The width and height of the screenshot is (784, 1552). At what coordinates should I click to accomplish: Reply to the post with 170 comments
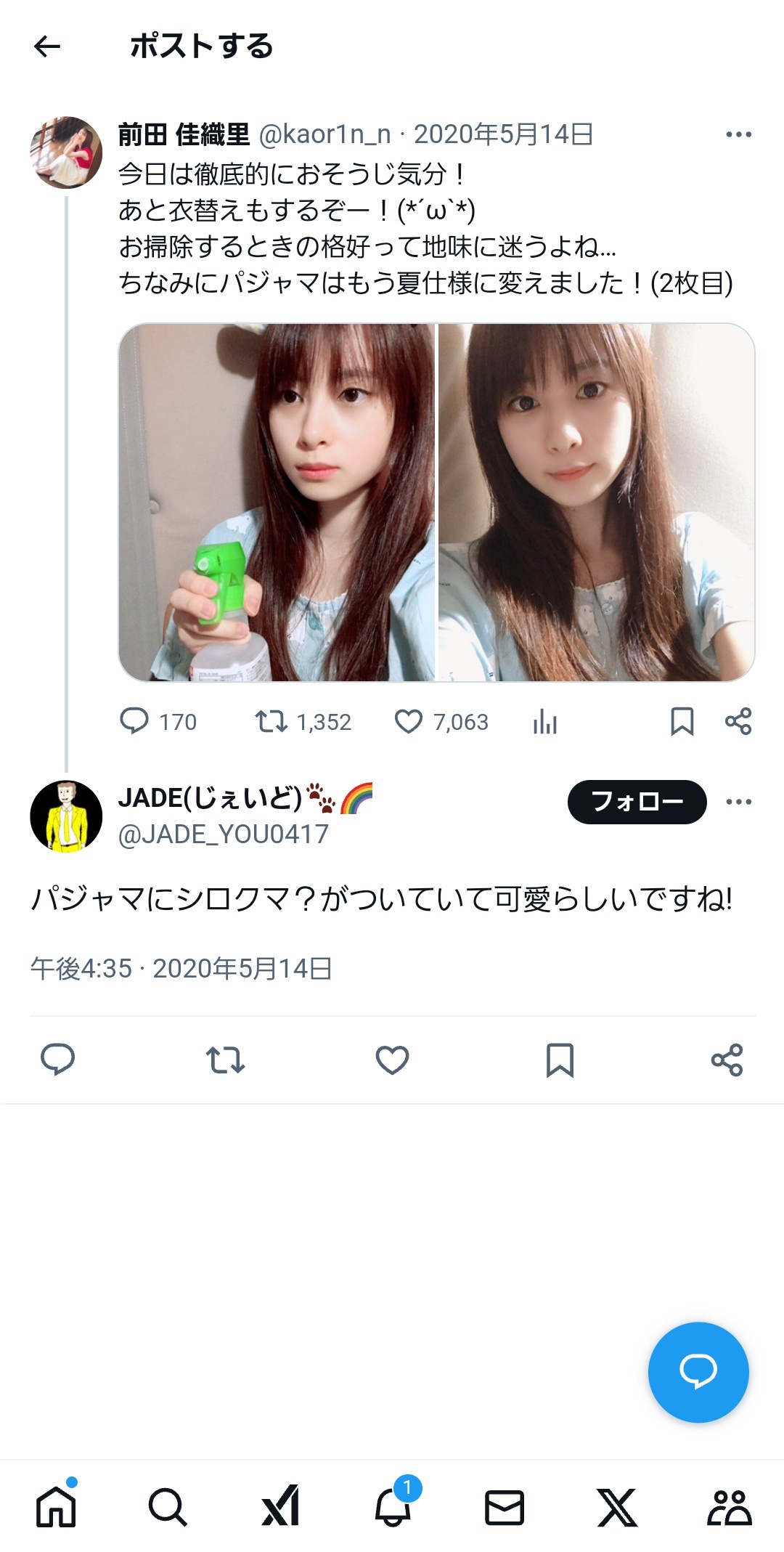click(x=134, y=721)
